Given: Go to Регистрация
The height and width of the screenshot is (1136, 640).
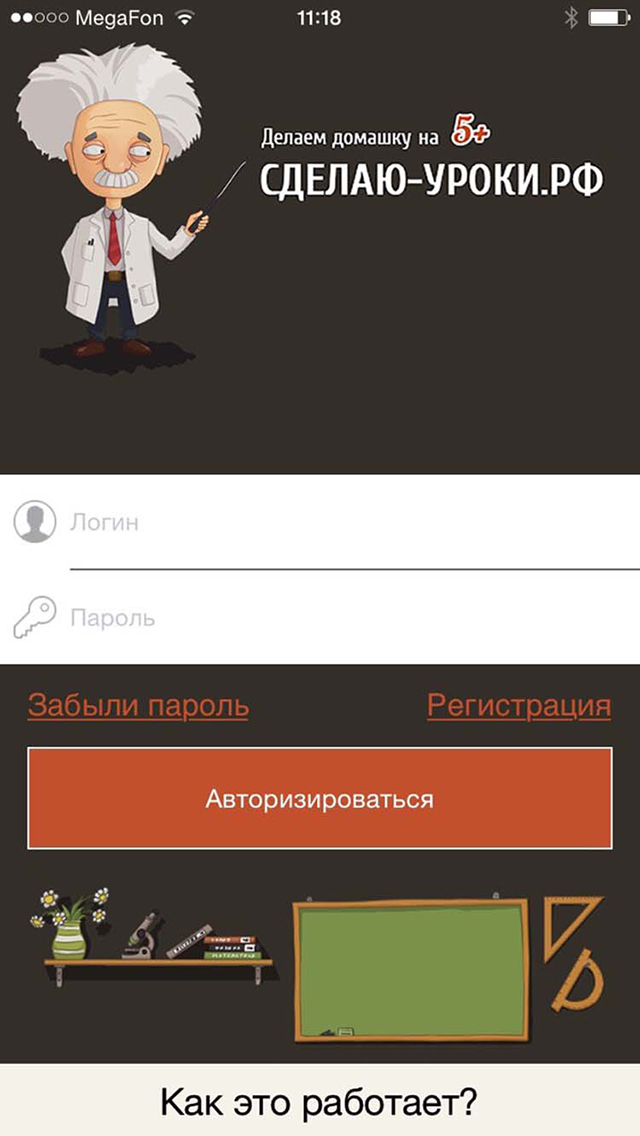Looking at the screenshot, I should [x=518, y=706].
